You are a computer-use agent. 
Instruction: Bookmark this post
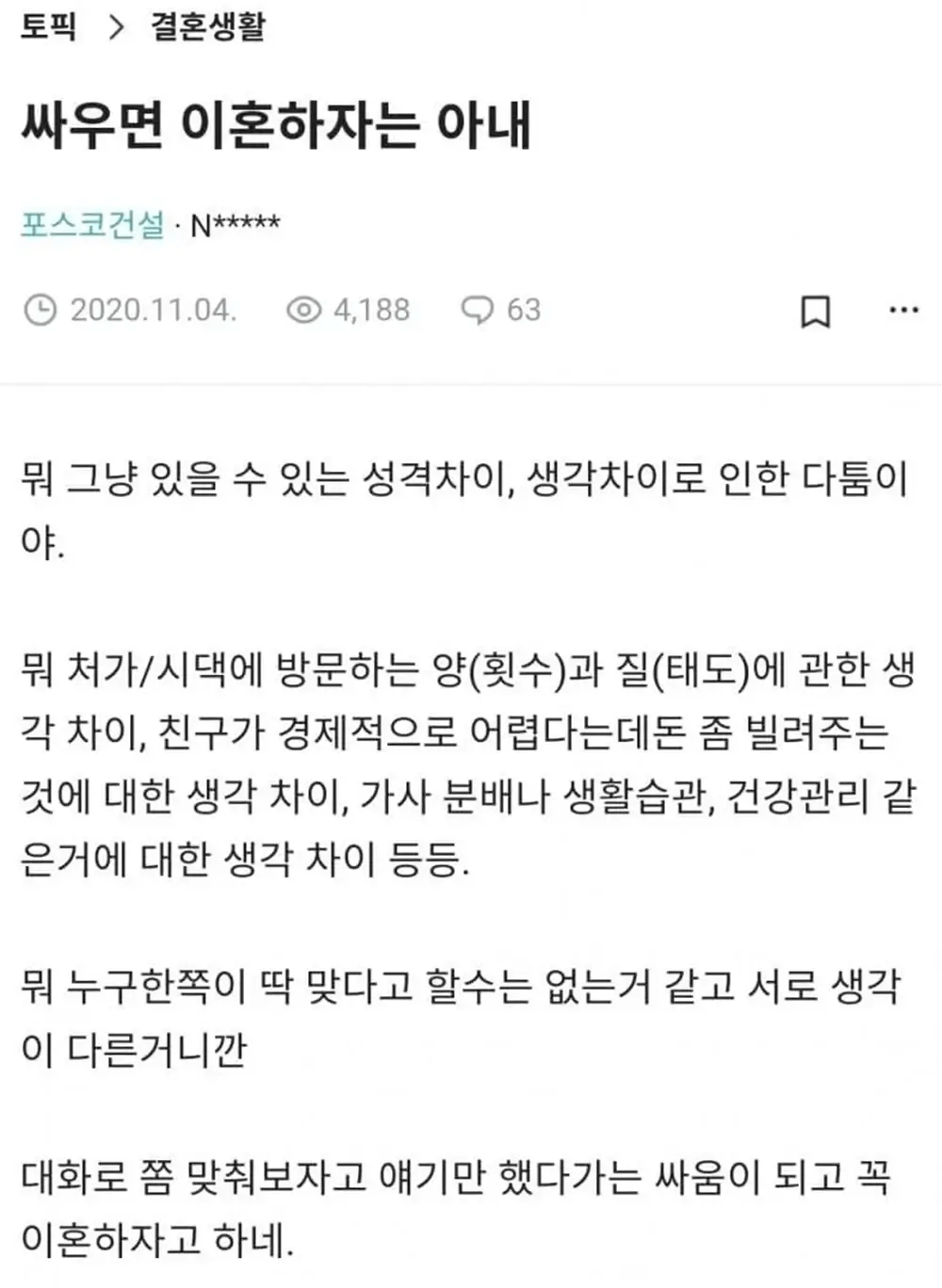tap(815, 312)
